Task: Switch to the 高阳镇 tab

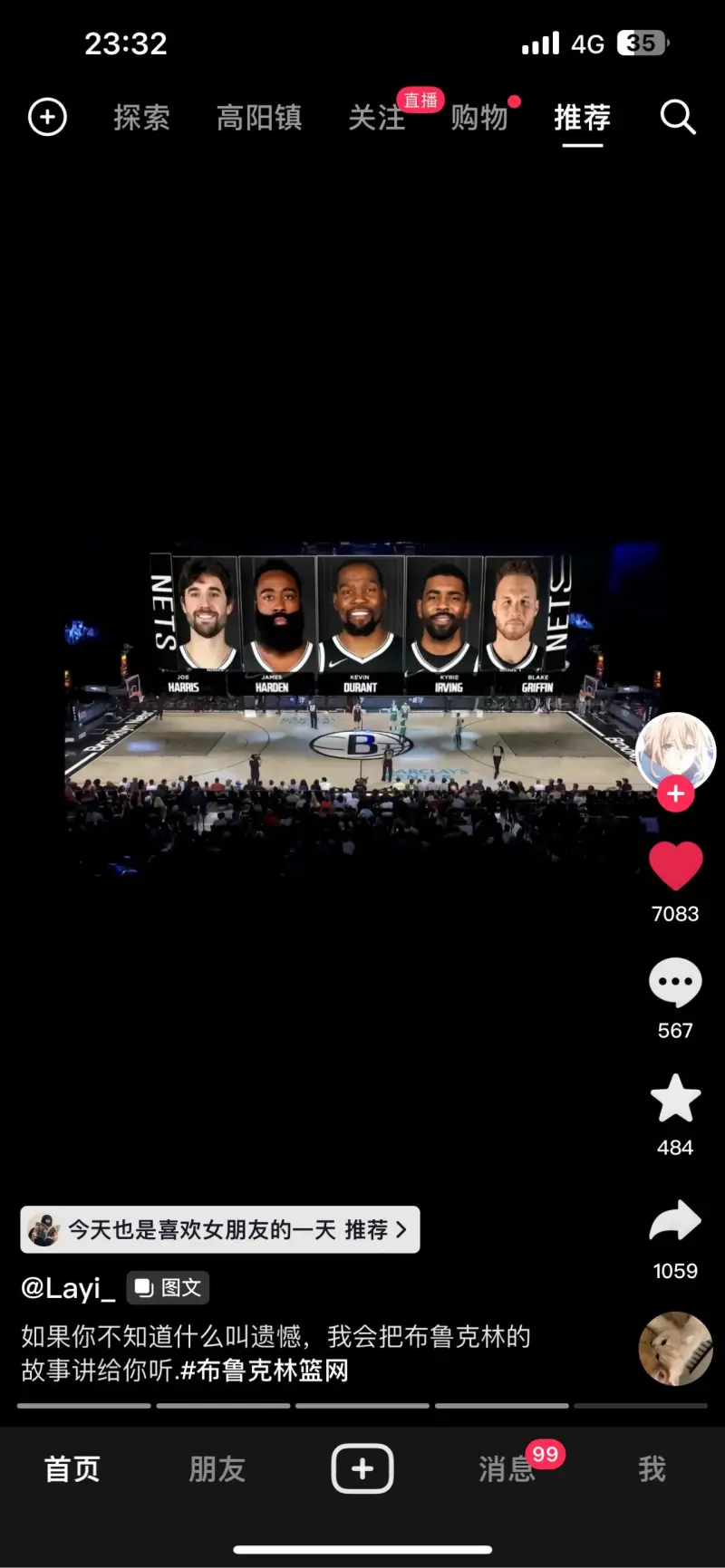Action: pos(259,118)
